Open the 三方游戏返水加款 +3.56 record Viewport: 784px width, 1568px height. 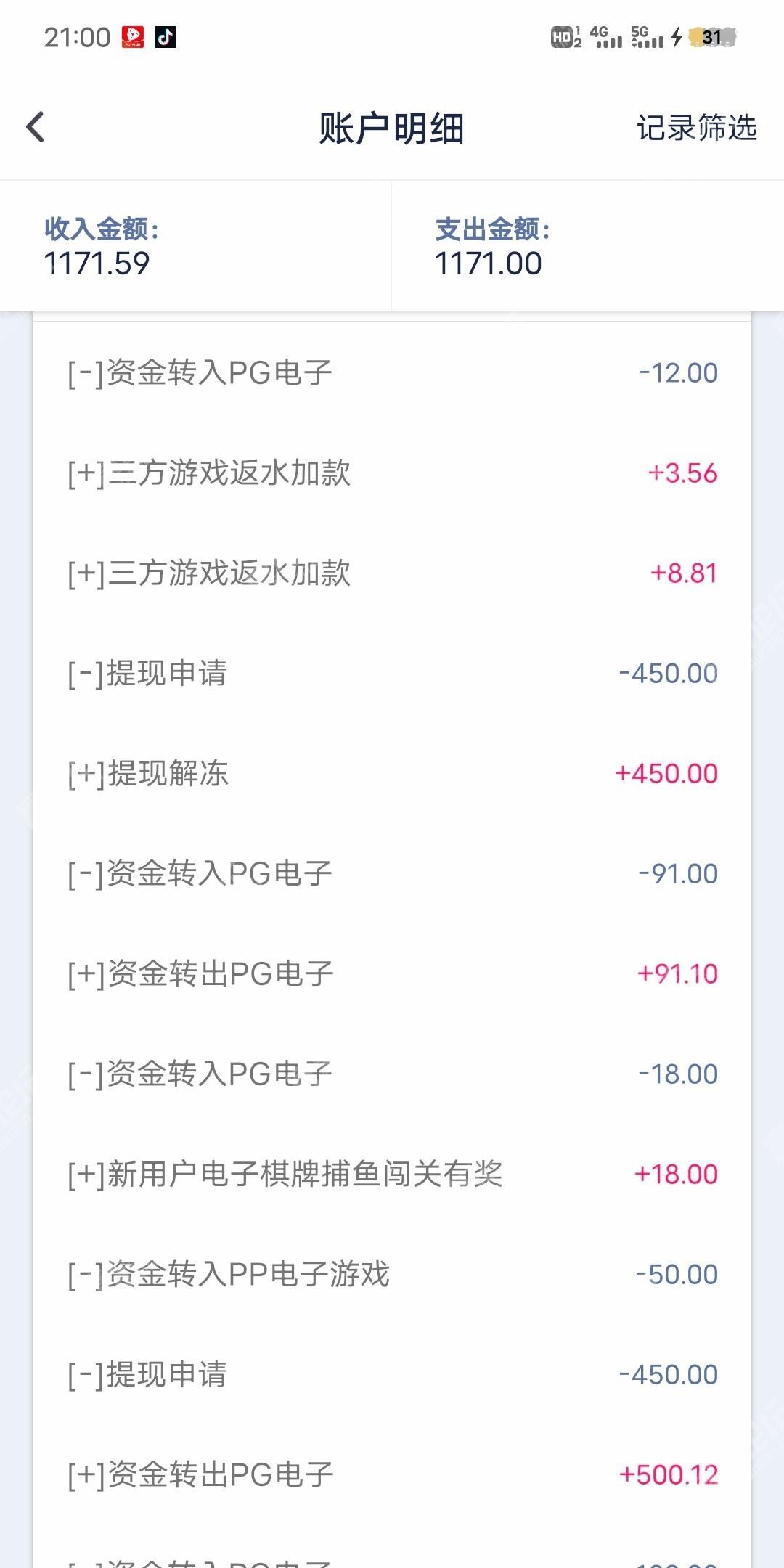pos(392,473)
